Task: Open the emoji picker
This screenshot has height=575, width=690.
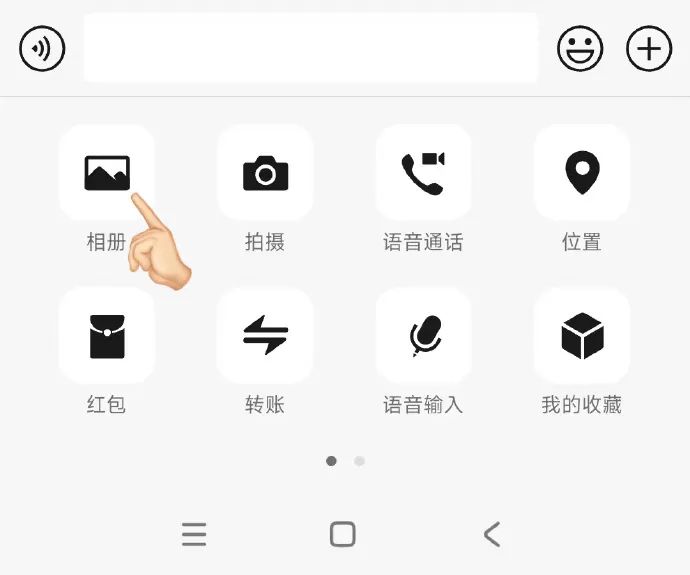Action: click(580, 49)
